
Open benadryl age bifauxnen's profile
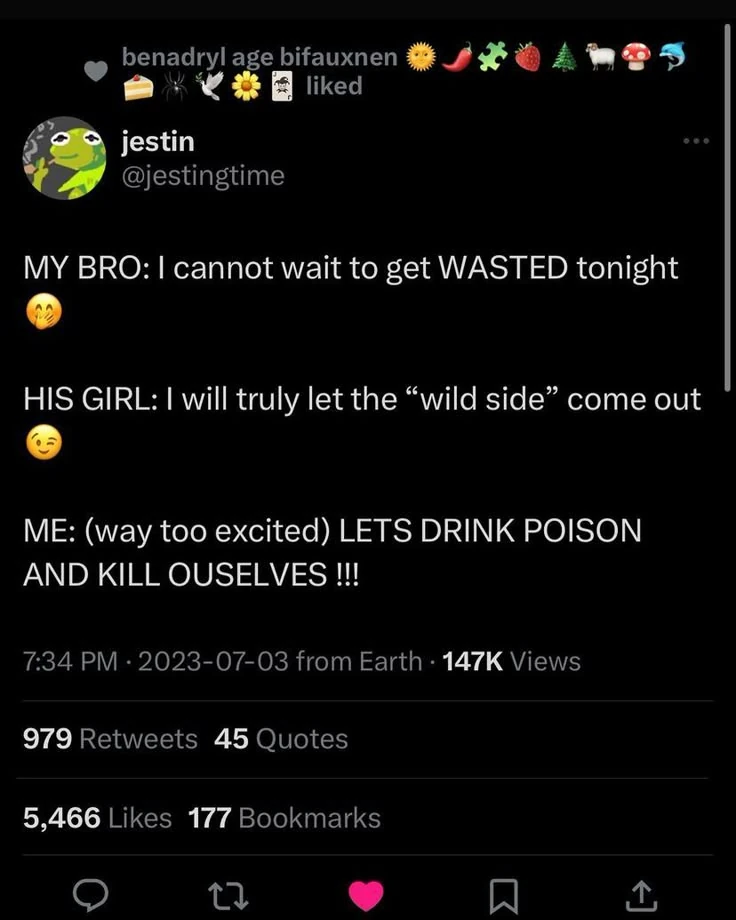pyautogui.click(x=259, y=58)
